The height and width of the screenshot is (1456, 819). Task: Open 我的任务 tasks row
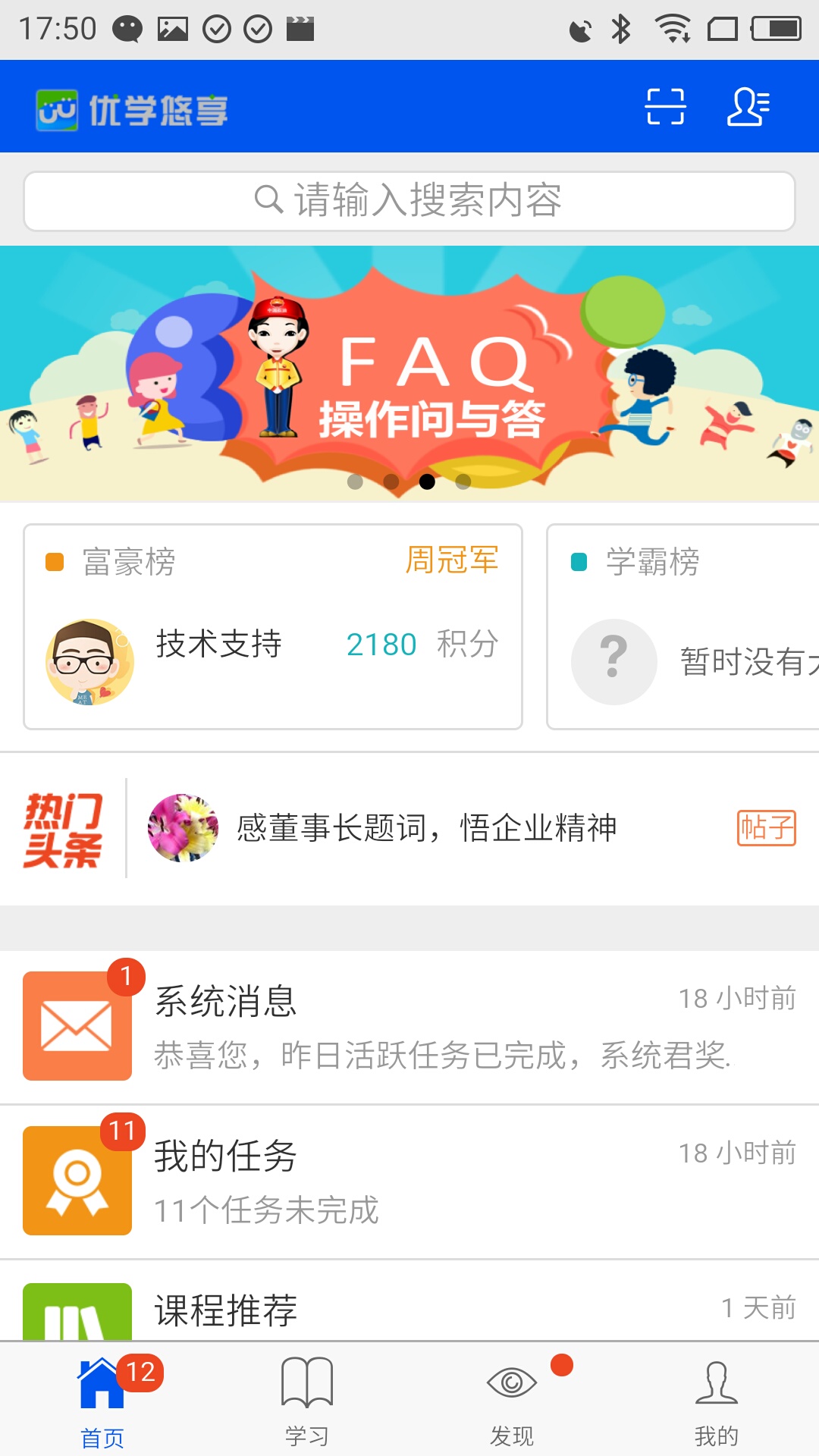[409, 1181]
